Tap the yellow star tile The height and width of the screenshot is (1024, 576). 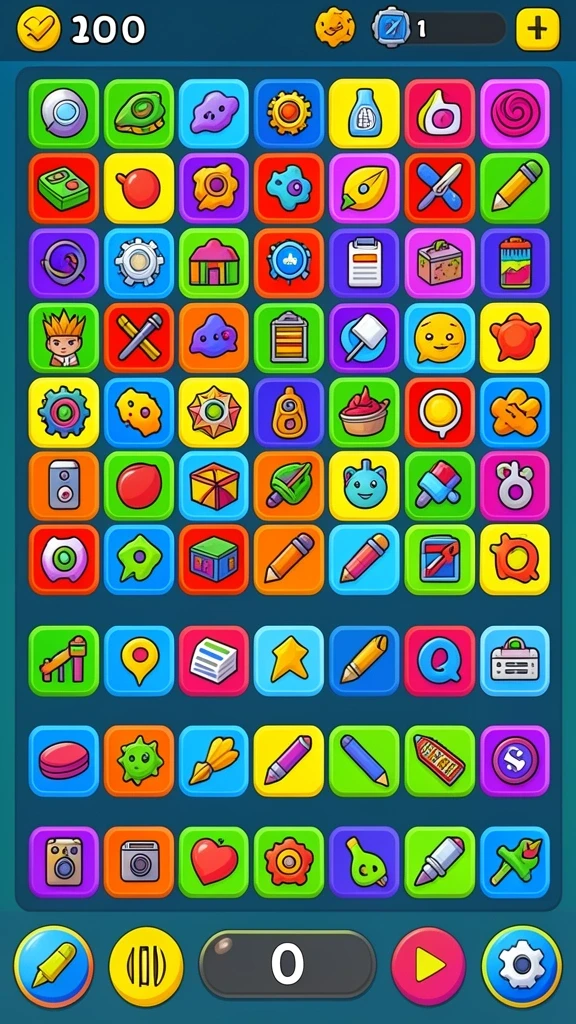289,661
